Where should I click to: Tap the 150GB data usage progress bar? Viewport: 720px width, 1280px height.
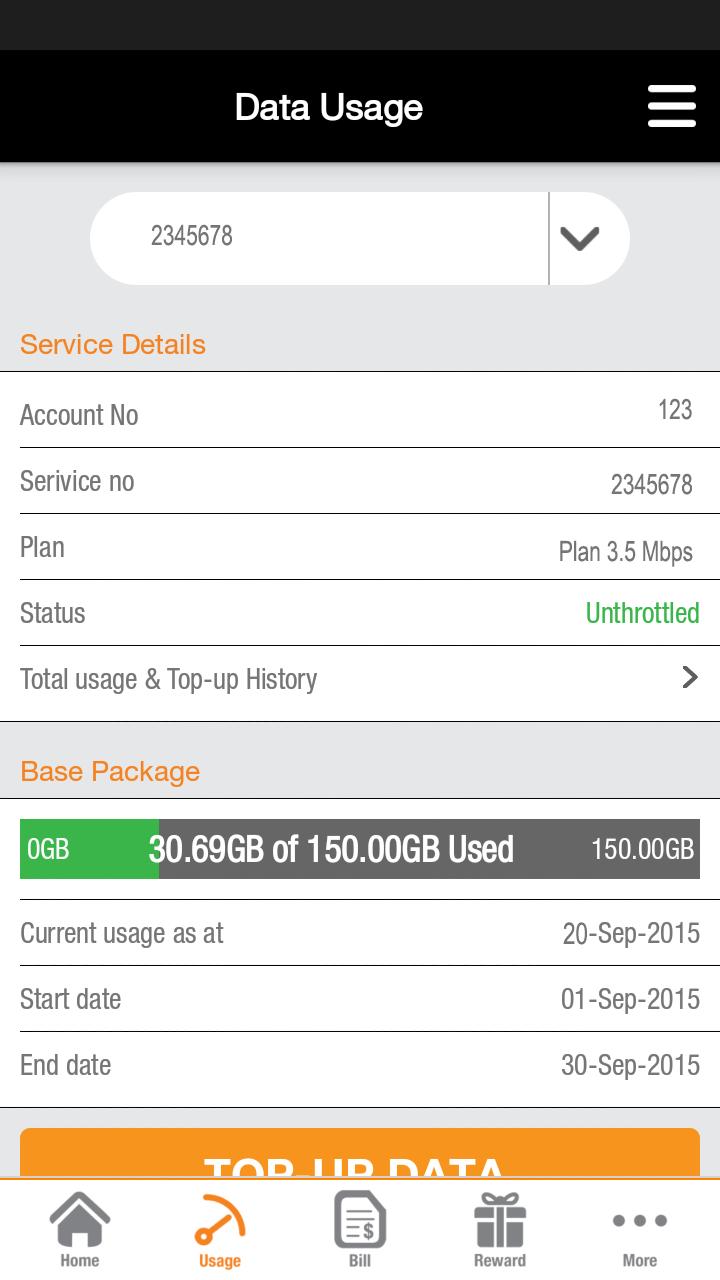pos(360,849)
